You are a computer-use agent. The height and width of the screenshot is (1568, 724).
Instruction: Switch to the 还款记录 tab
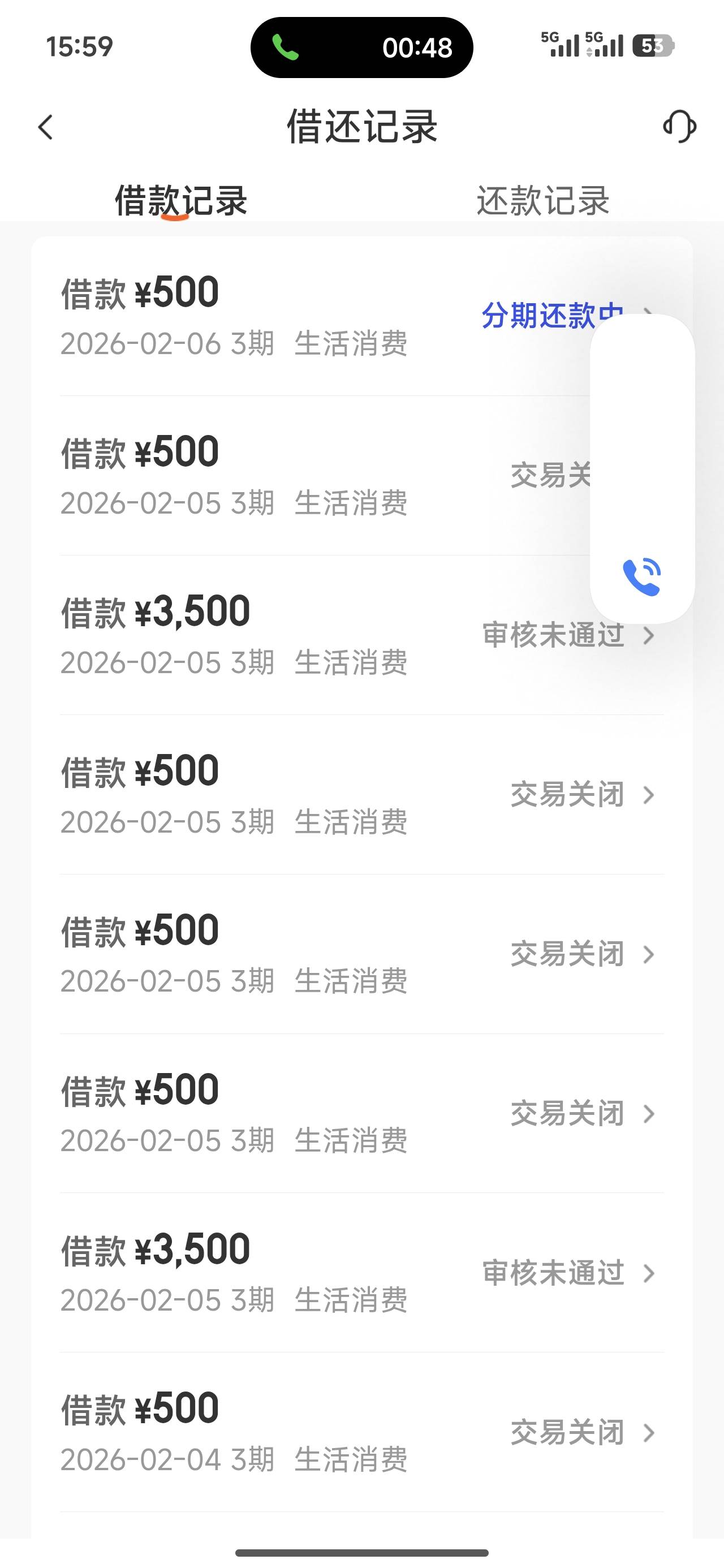(542, 201)
